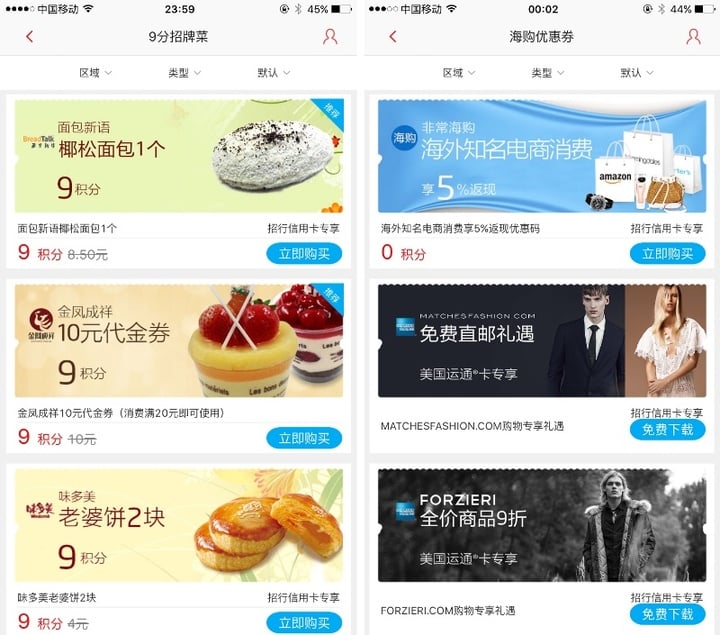Screen dimensions: 720x635
Task: Tap 立即购买 for 海外知名电商消费5%返现优惠码
Action: click(667, 254)
